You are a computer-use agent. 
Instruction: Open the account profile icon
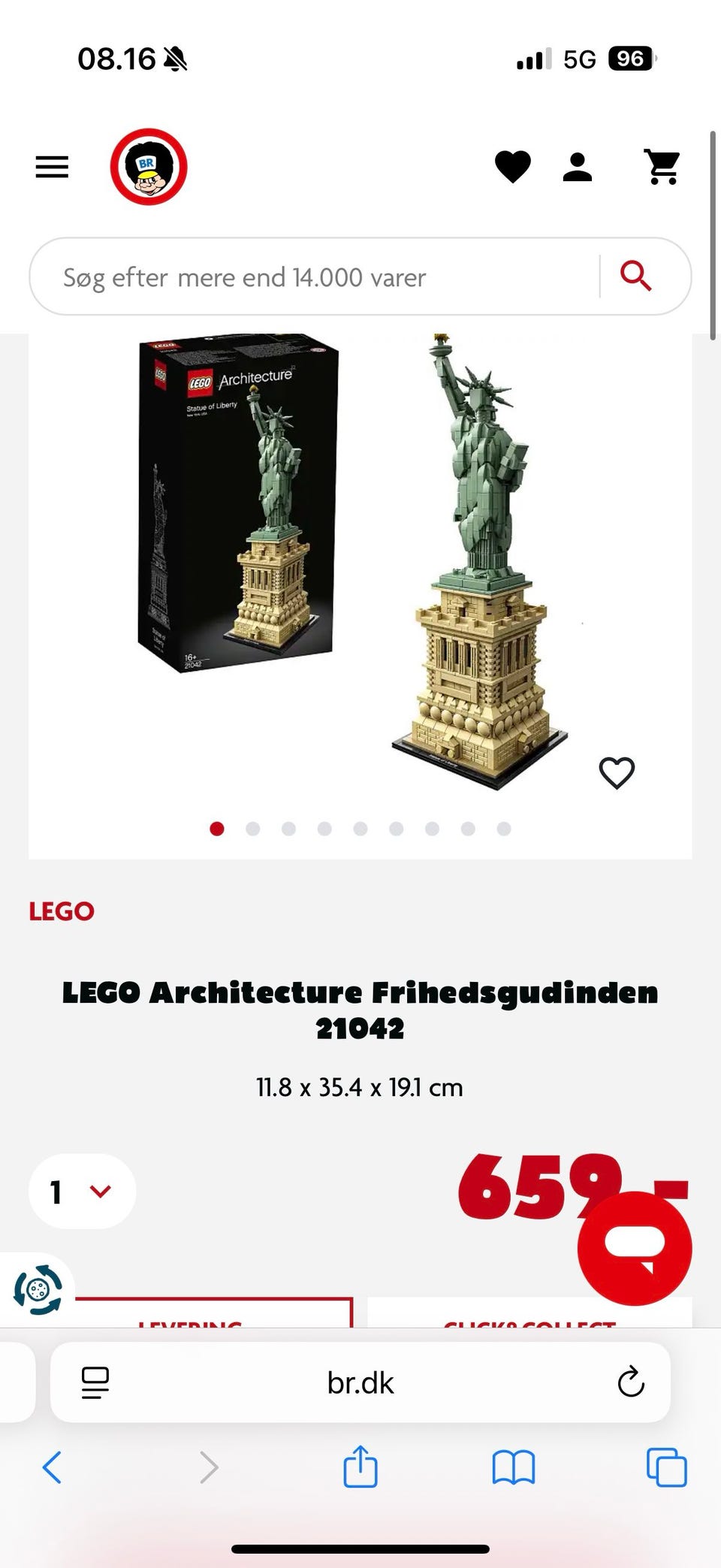[578, 167]
